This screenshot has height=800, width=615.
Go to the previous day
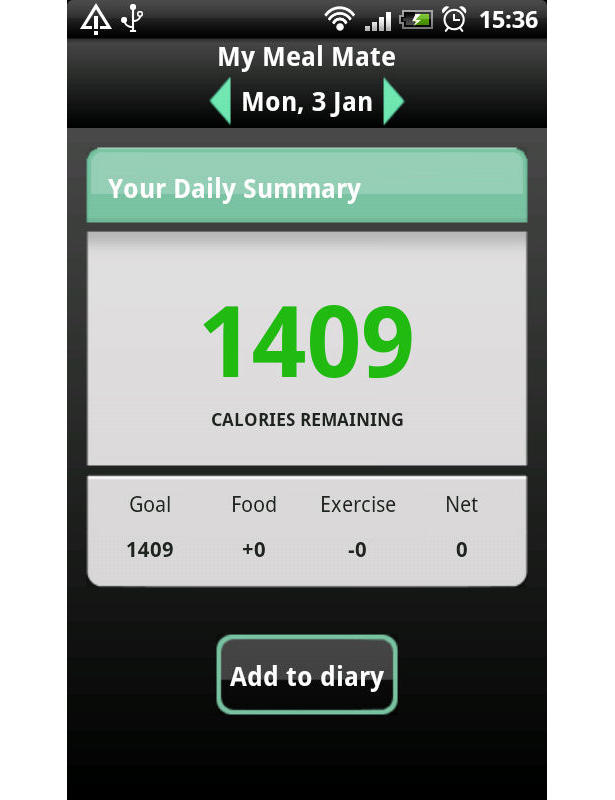click(220, 102)
